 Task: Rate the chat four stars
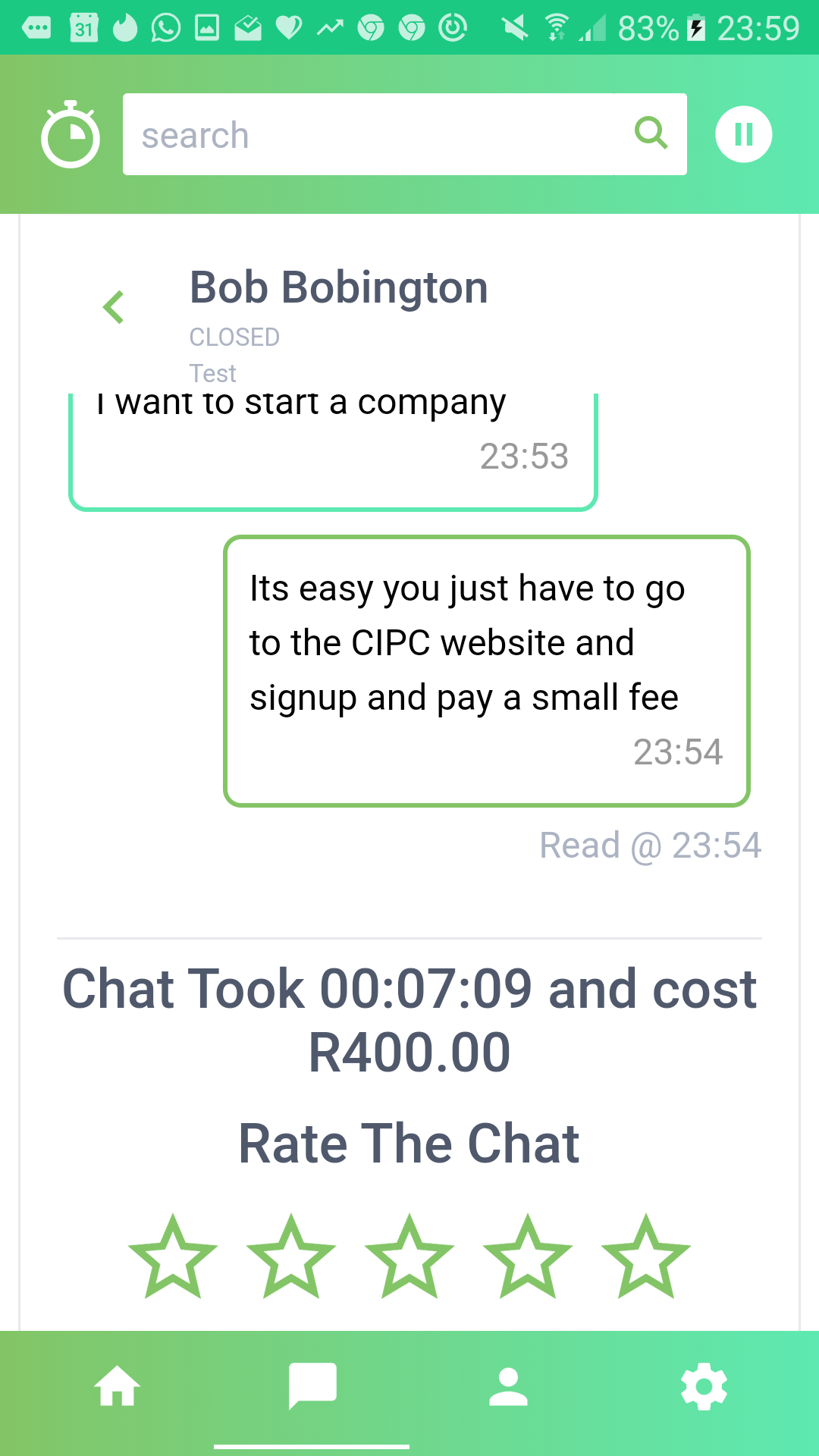coord(528,1258)
